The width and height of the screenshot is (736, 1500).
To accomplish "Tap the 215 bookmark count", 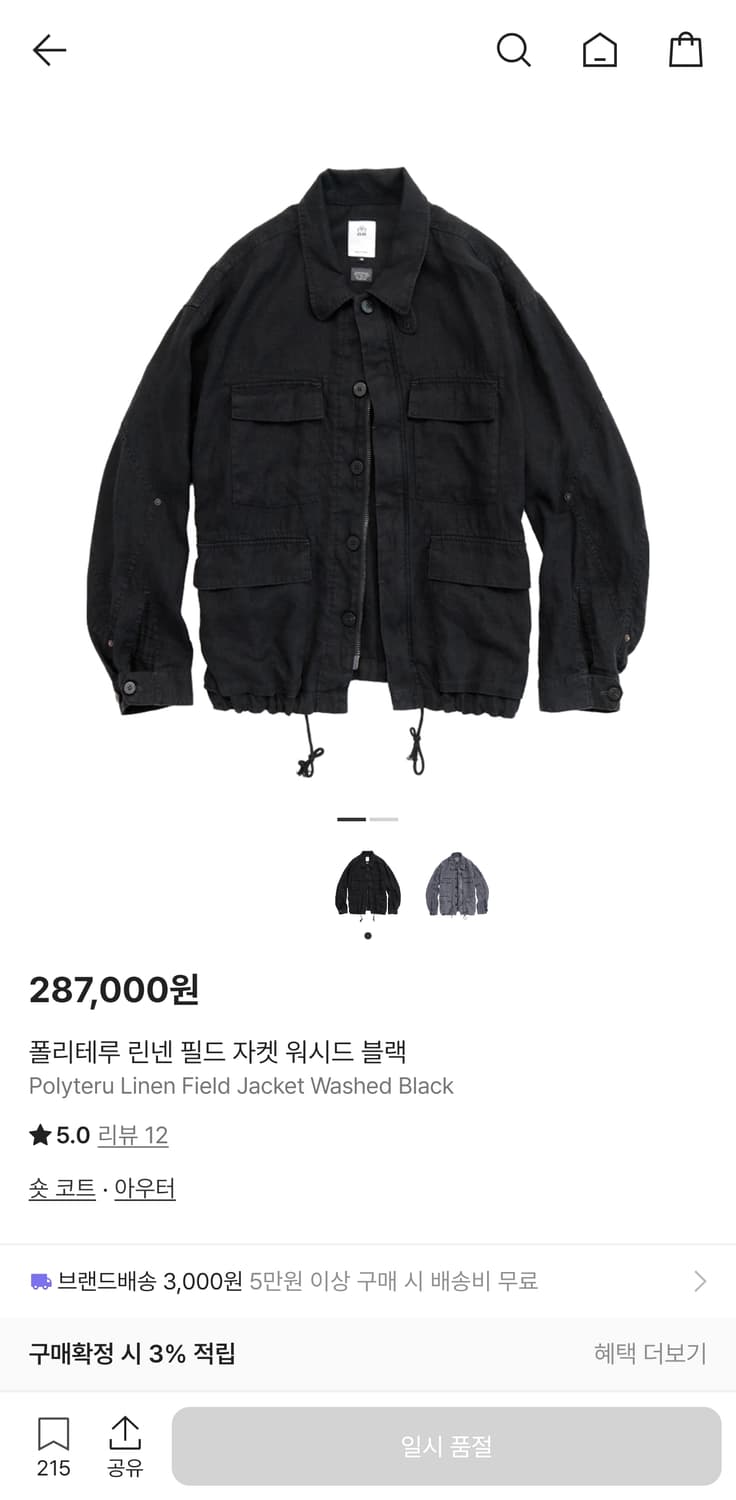I will [x=52, y=1469].
